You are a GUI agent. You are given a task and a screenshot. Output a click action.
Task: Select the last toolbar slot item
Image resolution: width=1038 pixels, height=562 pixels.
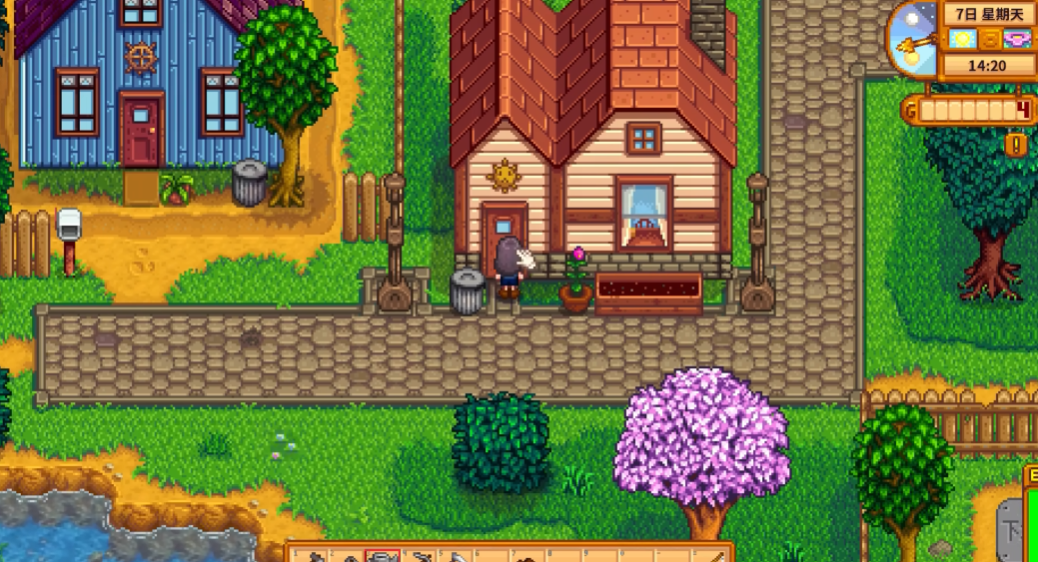click(711, 556)
